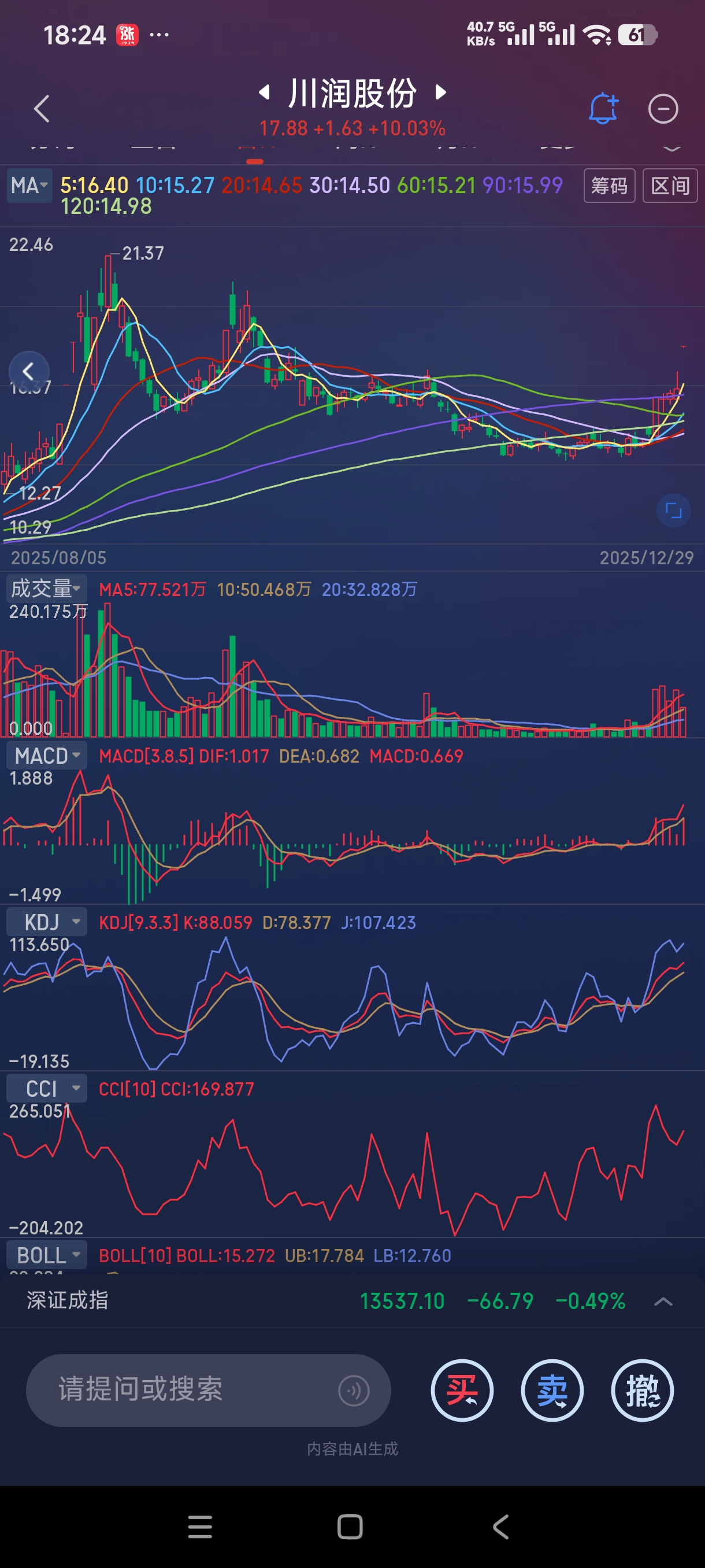Tap the 区间 range statistics button
This screenshot has width=705, height=1568.
(x=670, y=186)
